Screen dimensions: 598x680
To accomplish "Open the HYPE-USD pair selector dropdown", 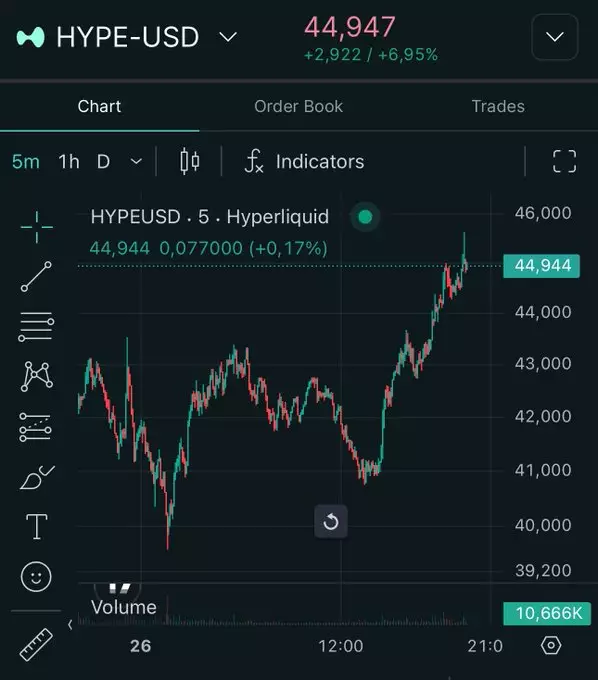I will (228, 37).
